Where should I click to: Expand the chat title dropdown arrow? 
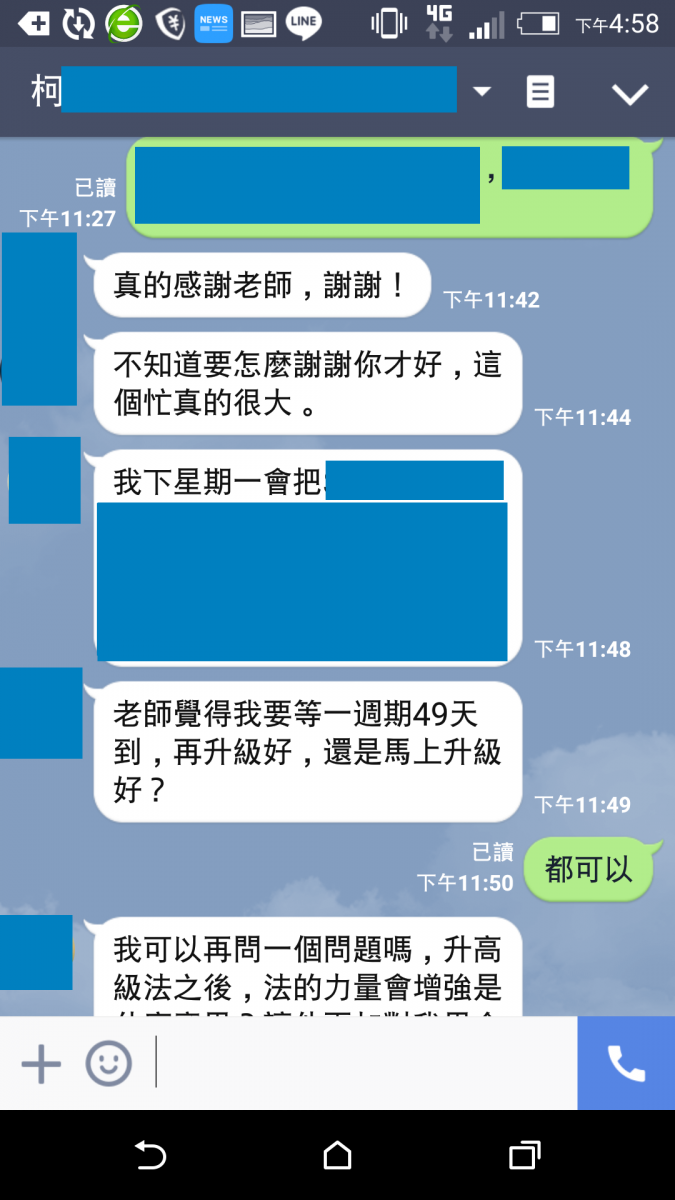pos(482,92)
